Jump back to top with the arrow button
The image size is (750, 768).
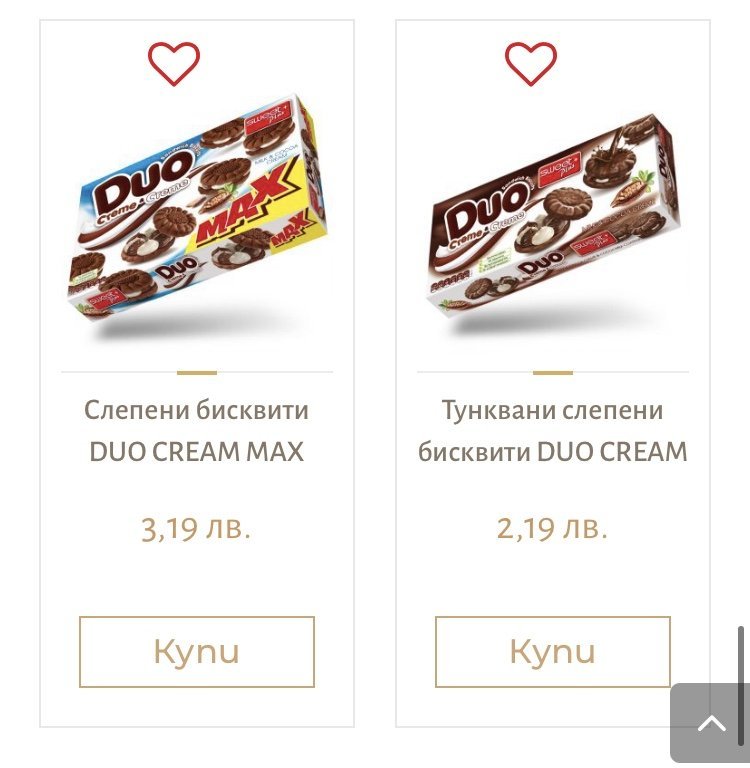coord(711,723)
